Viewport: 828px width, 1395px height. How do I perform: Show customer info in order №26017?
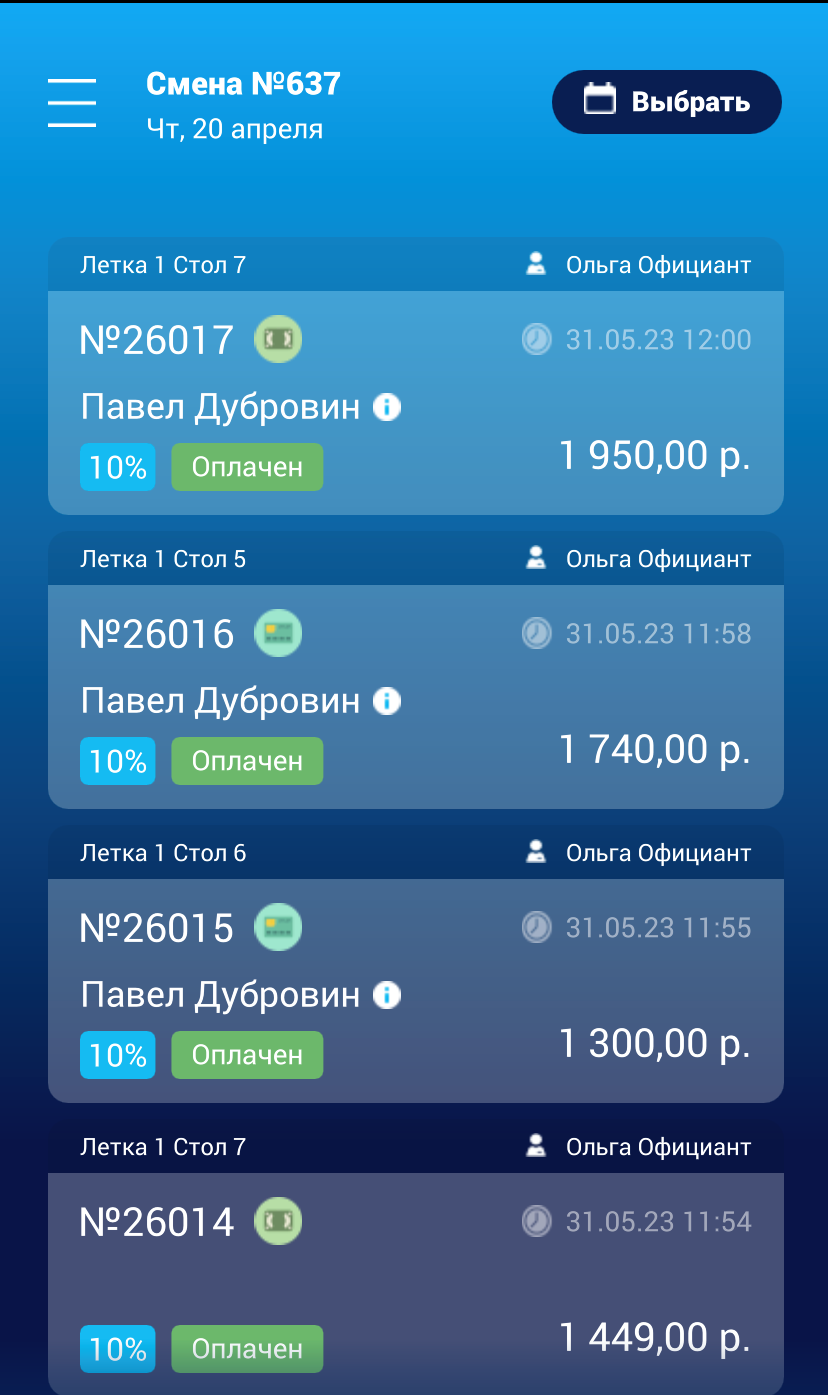tap(387, 407)
